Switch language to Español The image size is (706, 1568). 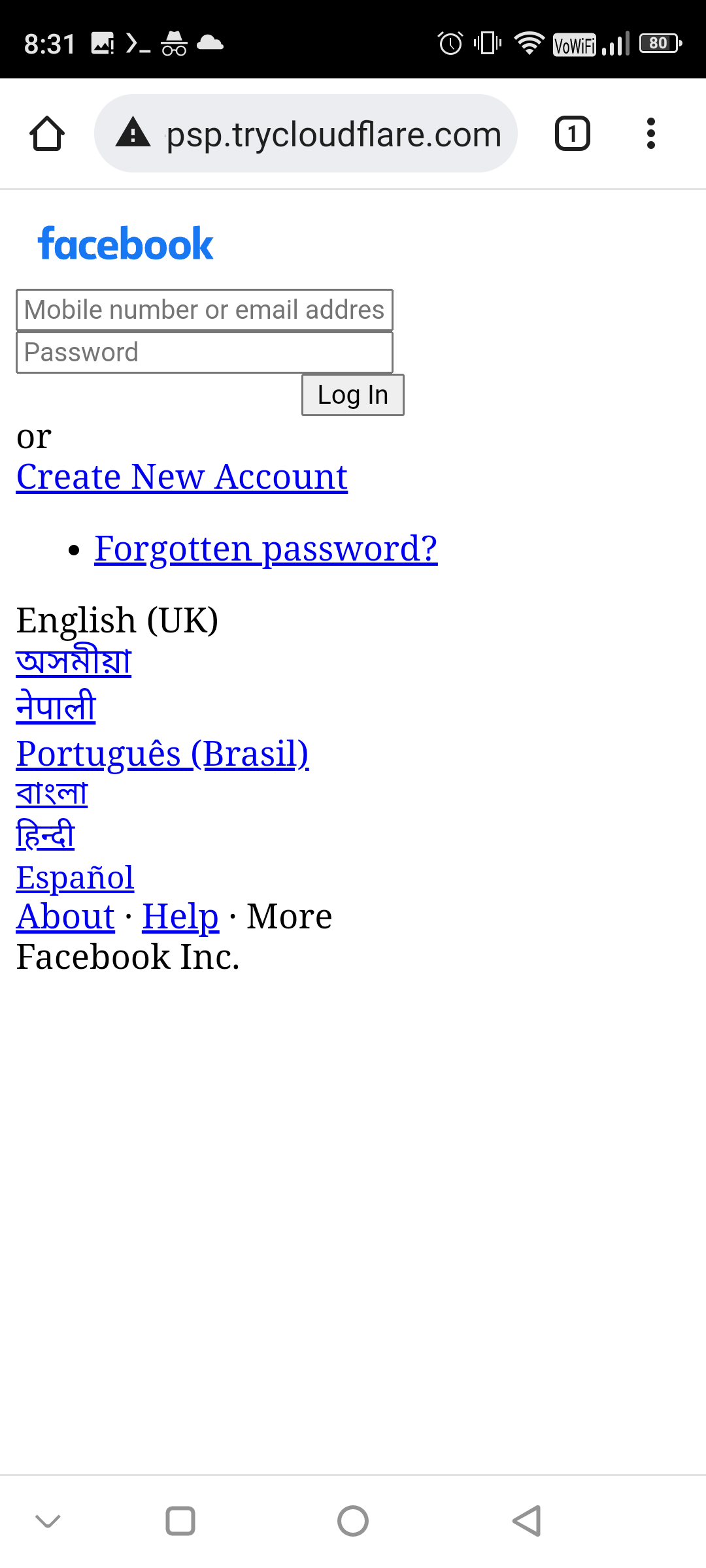coord(75,877)
